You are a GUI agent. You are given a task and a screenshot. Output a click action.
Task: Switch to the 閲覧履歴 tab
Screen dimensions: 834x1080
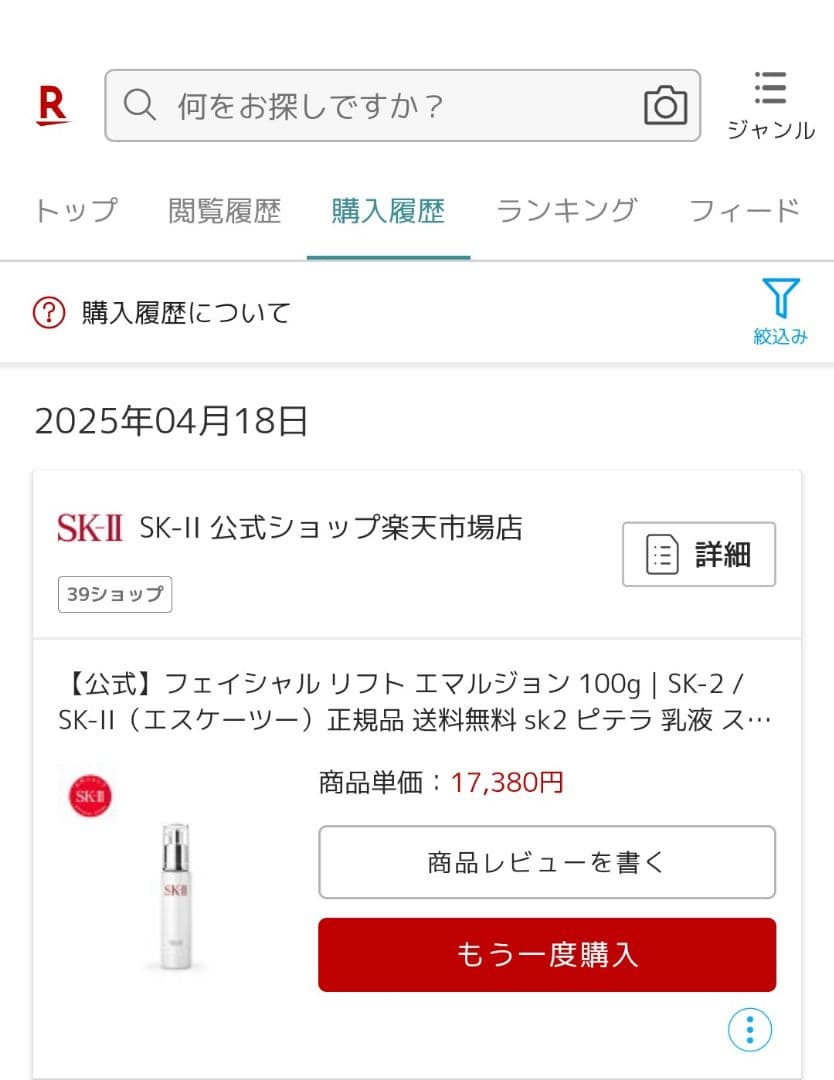click(x=223, y=210)
